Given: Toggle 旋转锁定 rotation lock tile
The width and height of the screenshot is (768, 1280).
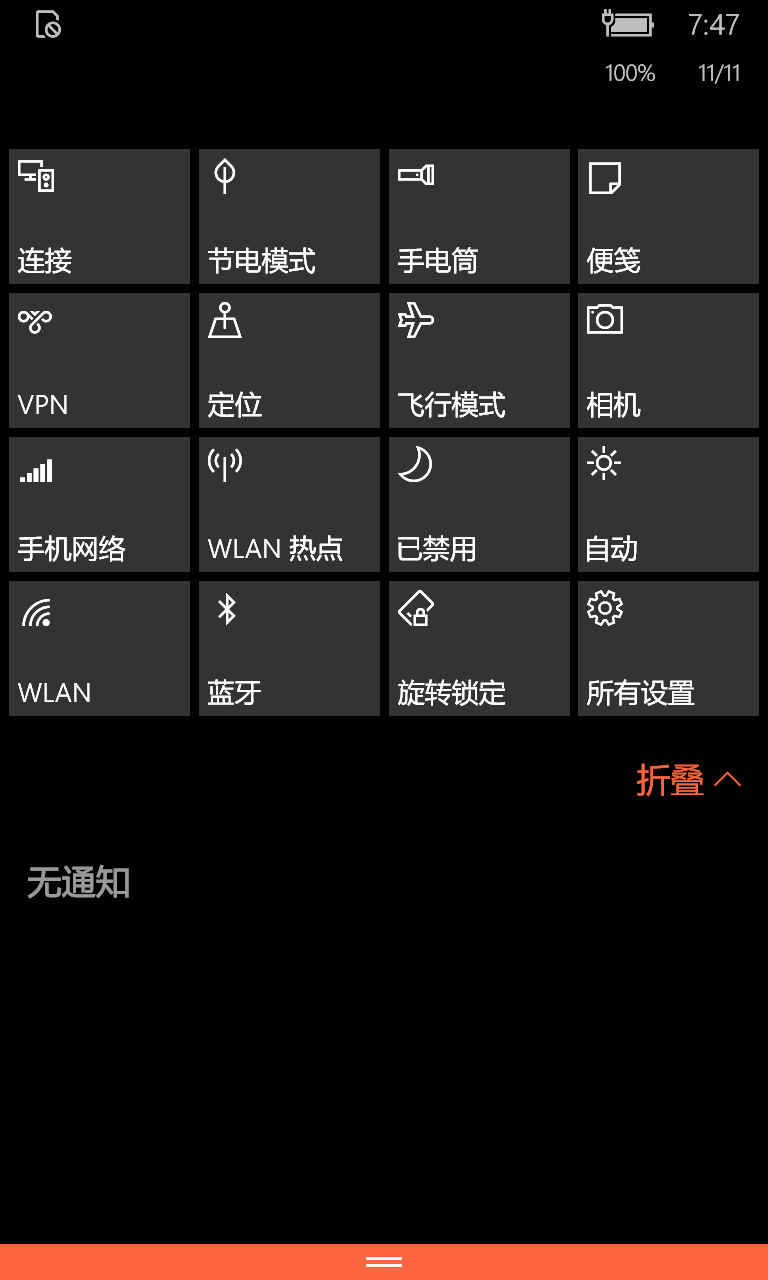Looking at the screenshot, I should pos(479,648).
